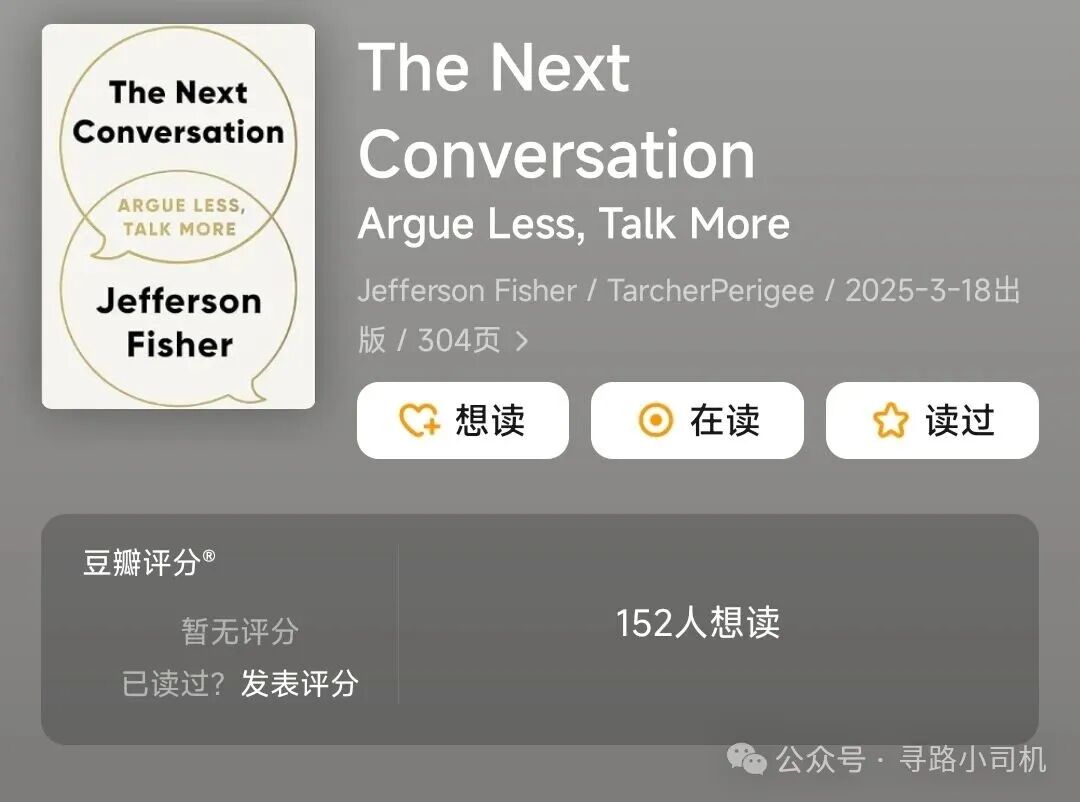Mark the book as 读过
Viewport: 1080px width, 802px height.
[932, 421]
